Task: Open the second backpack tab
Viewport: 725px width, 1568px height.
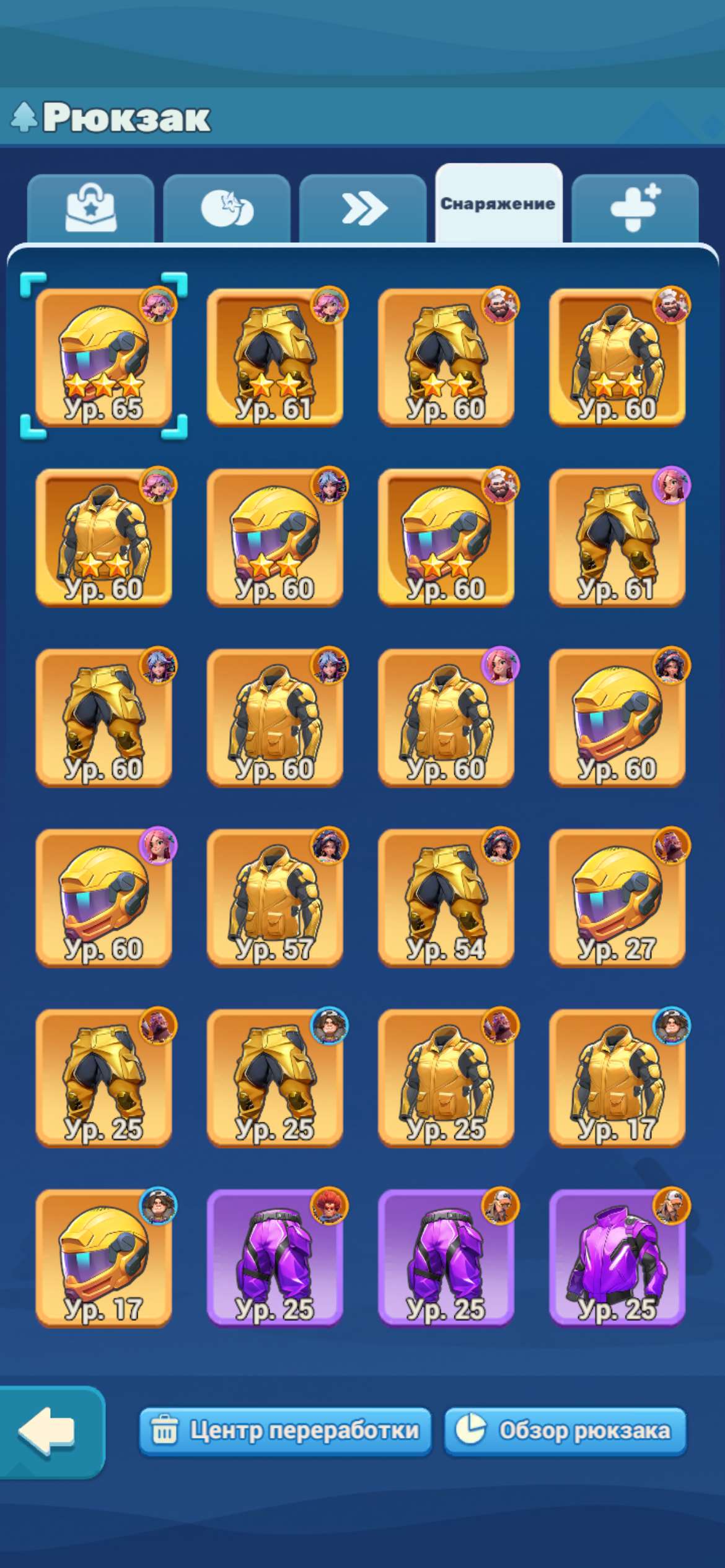Action: 227,209
